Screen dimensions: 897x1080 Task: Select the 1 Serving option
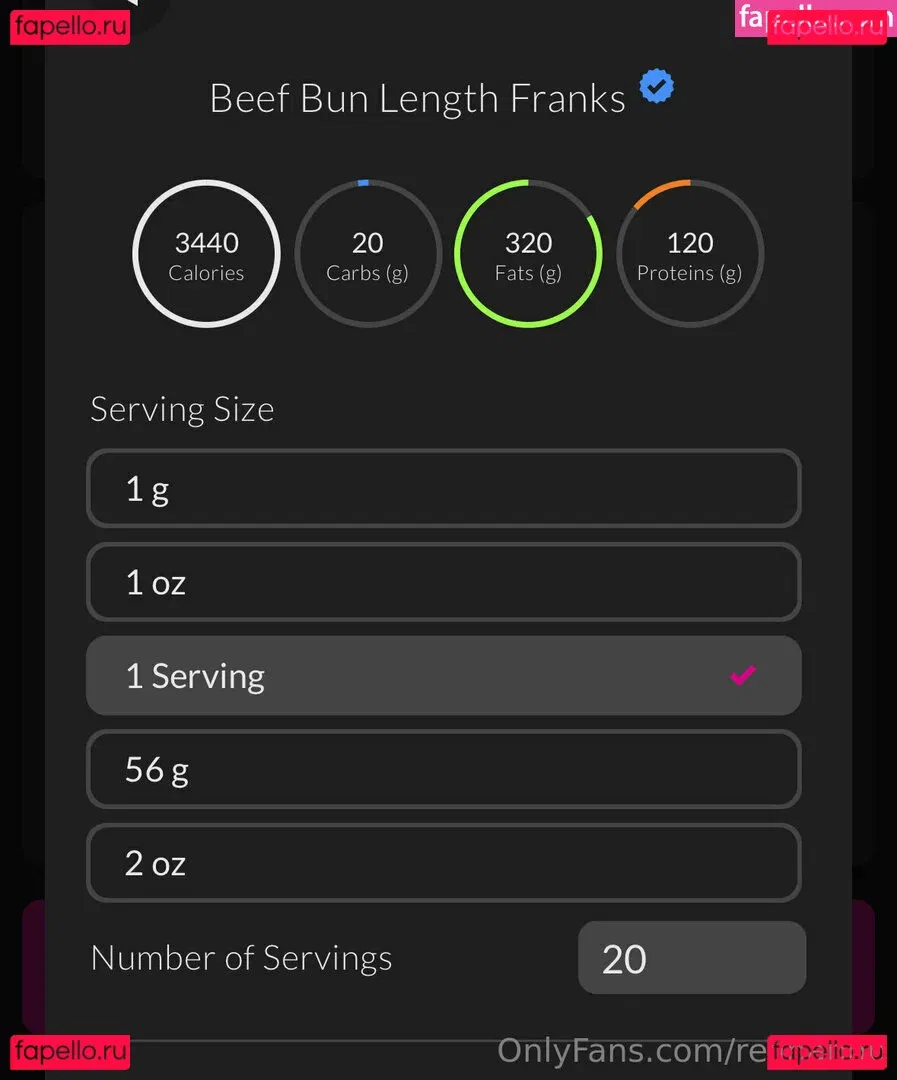(x=443, y=676)
